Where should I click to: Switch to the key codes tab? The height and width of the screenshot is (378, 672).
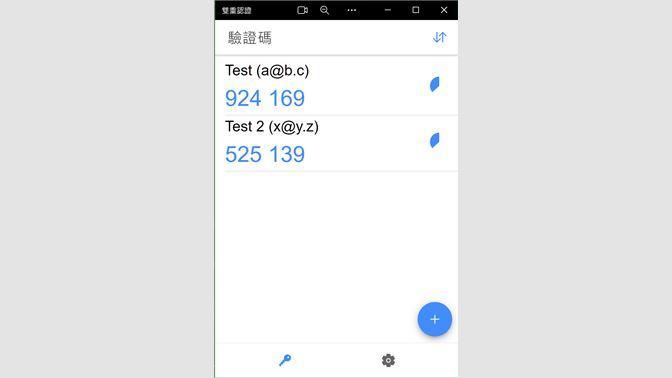[285, 360]
